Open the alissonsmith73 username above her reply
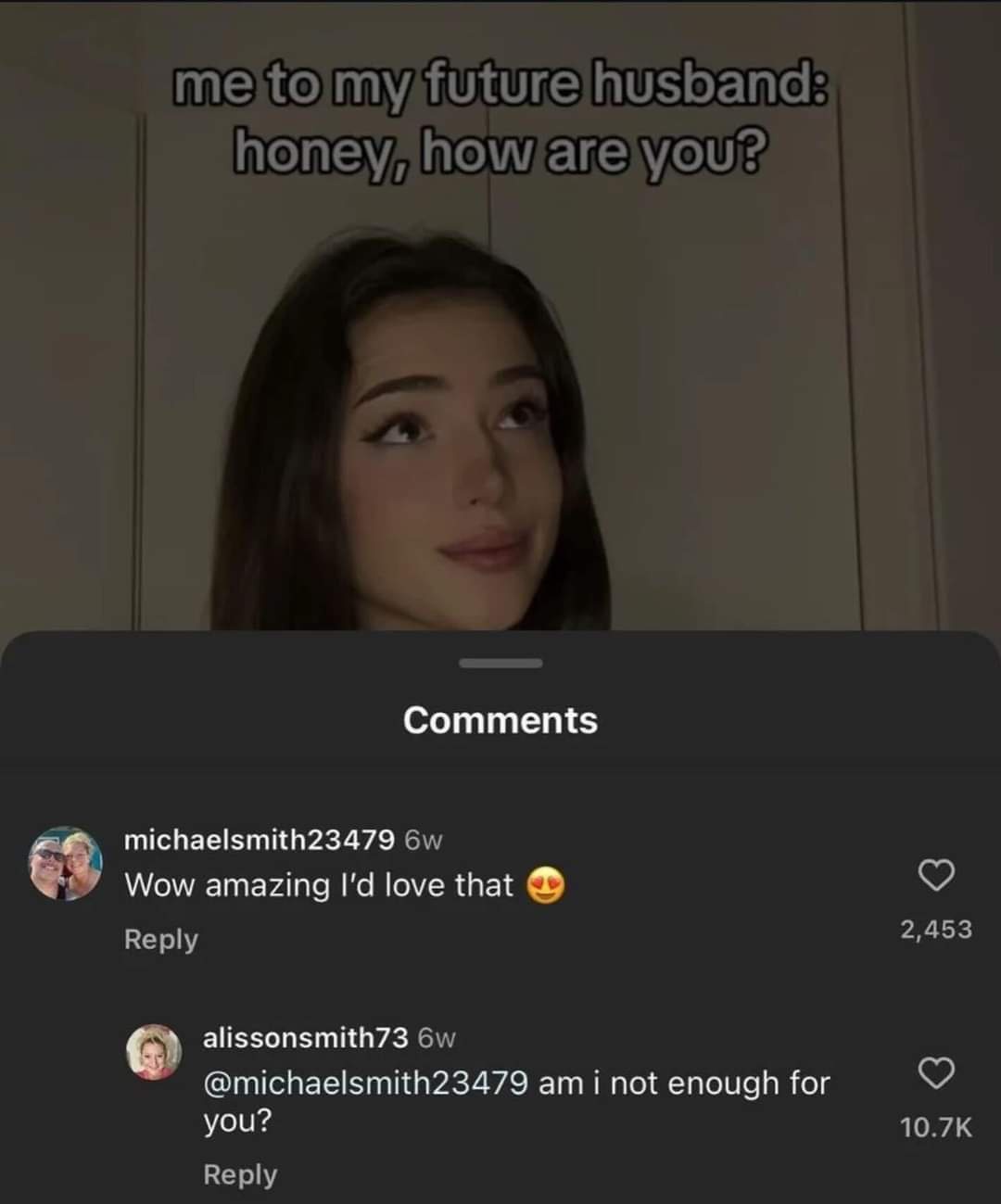Image resolution: width=1001 pixels, height=1204 pixels. click(x=305, y=1038)
